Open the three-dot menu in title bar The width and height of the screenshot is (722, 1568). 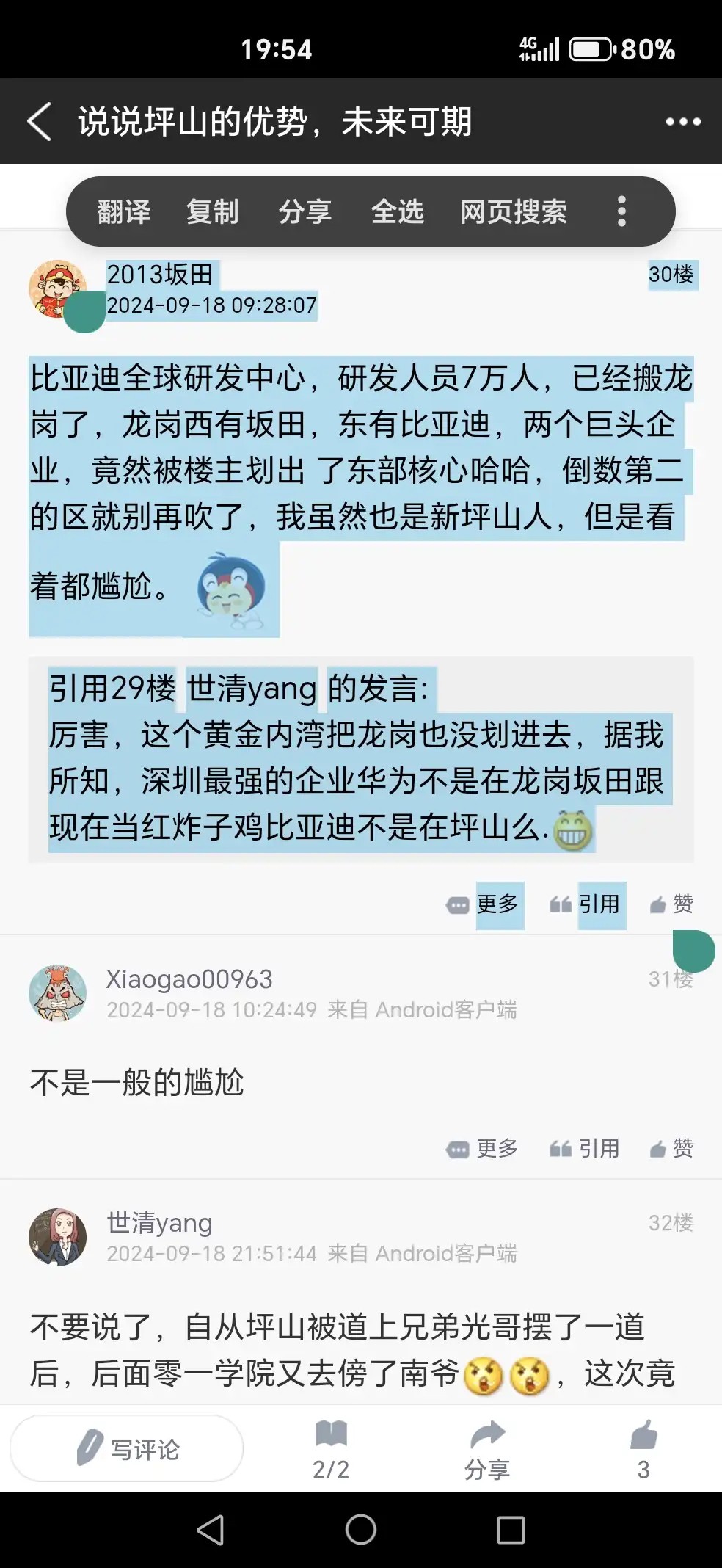click(682, 122)
